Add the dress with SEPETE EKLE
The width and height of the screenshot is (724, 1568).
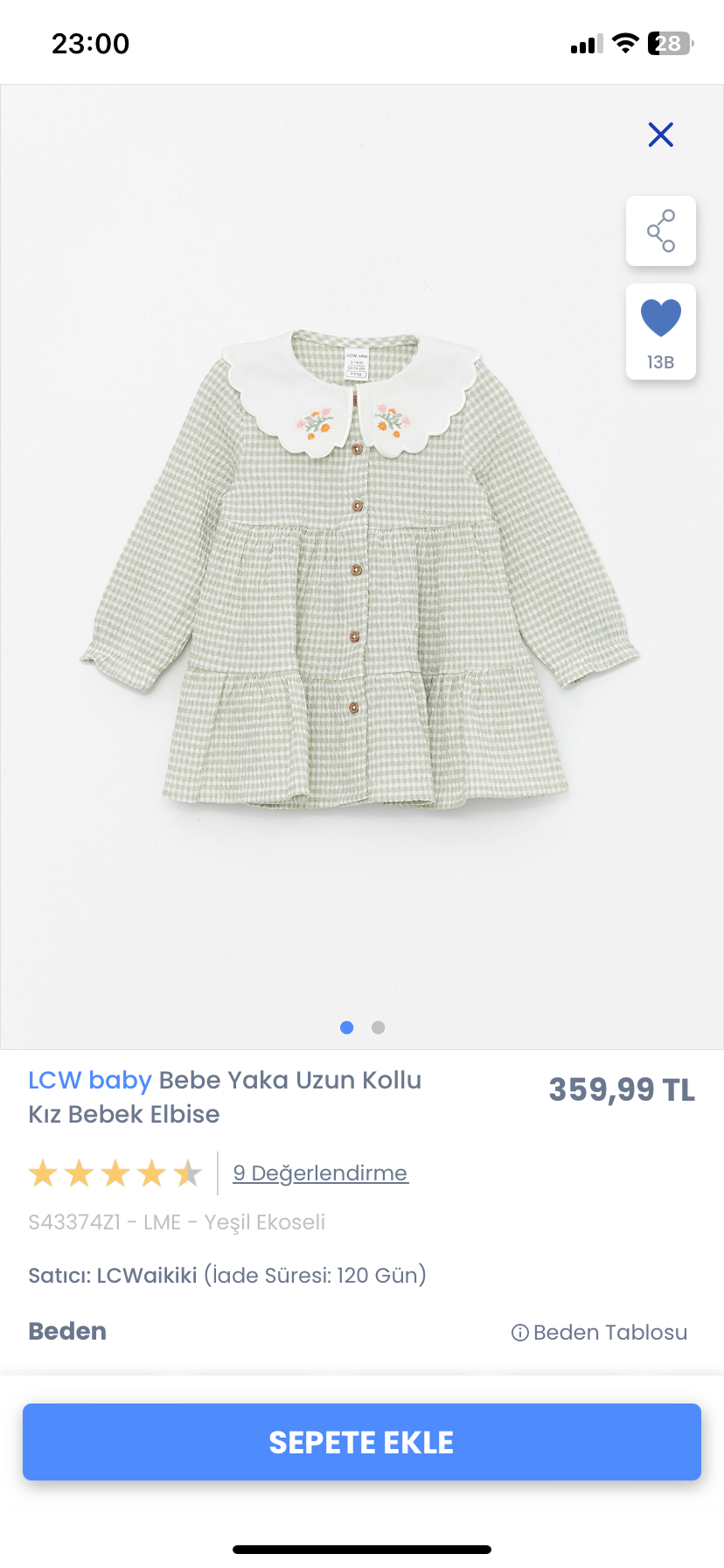click(x=362, y=1442)
